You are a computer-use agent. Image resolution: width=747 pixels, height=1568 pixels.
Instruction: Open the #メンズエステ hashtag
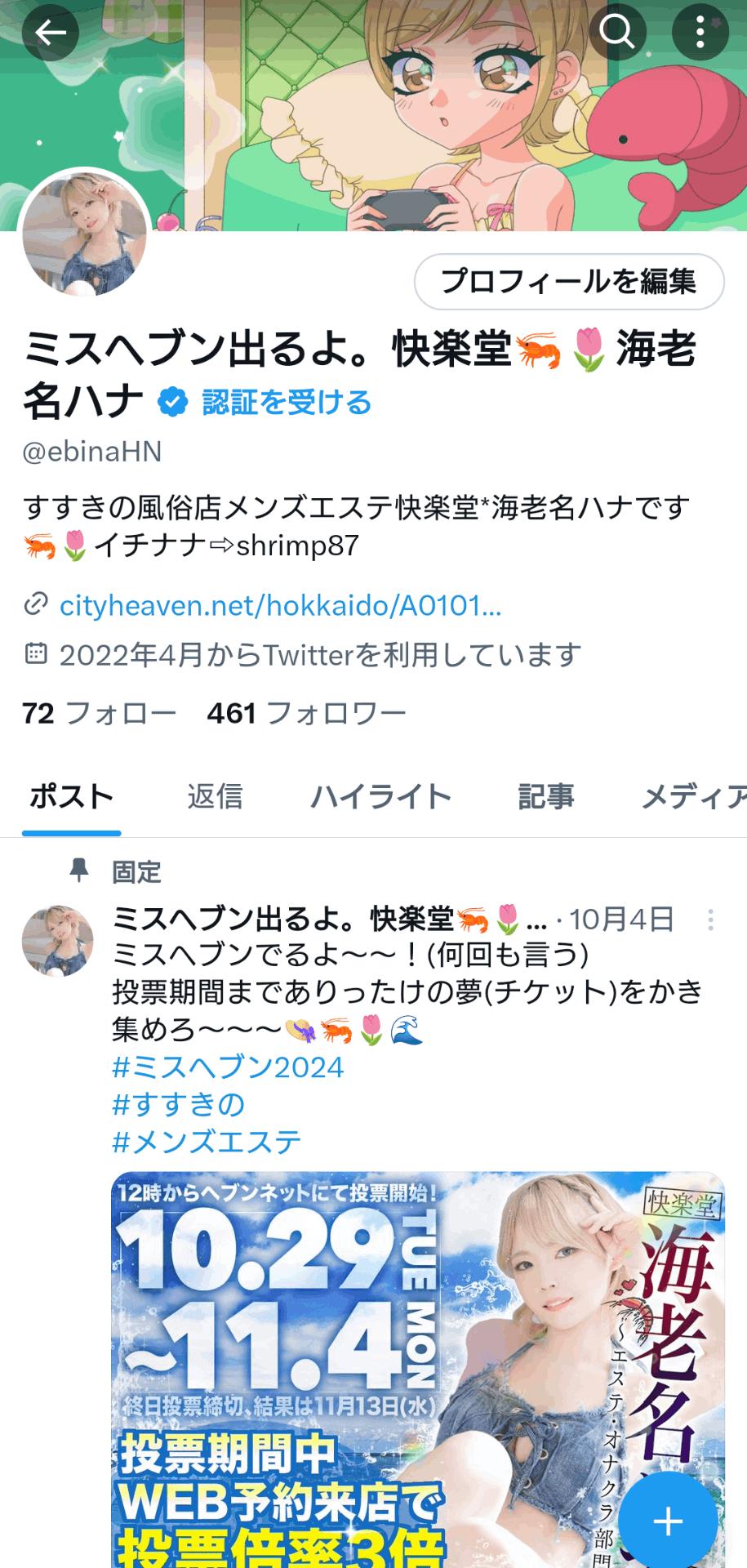[207, 1142]
